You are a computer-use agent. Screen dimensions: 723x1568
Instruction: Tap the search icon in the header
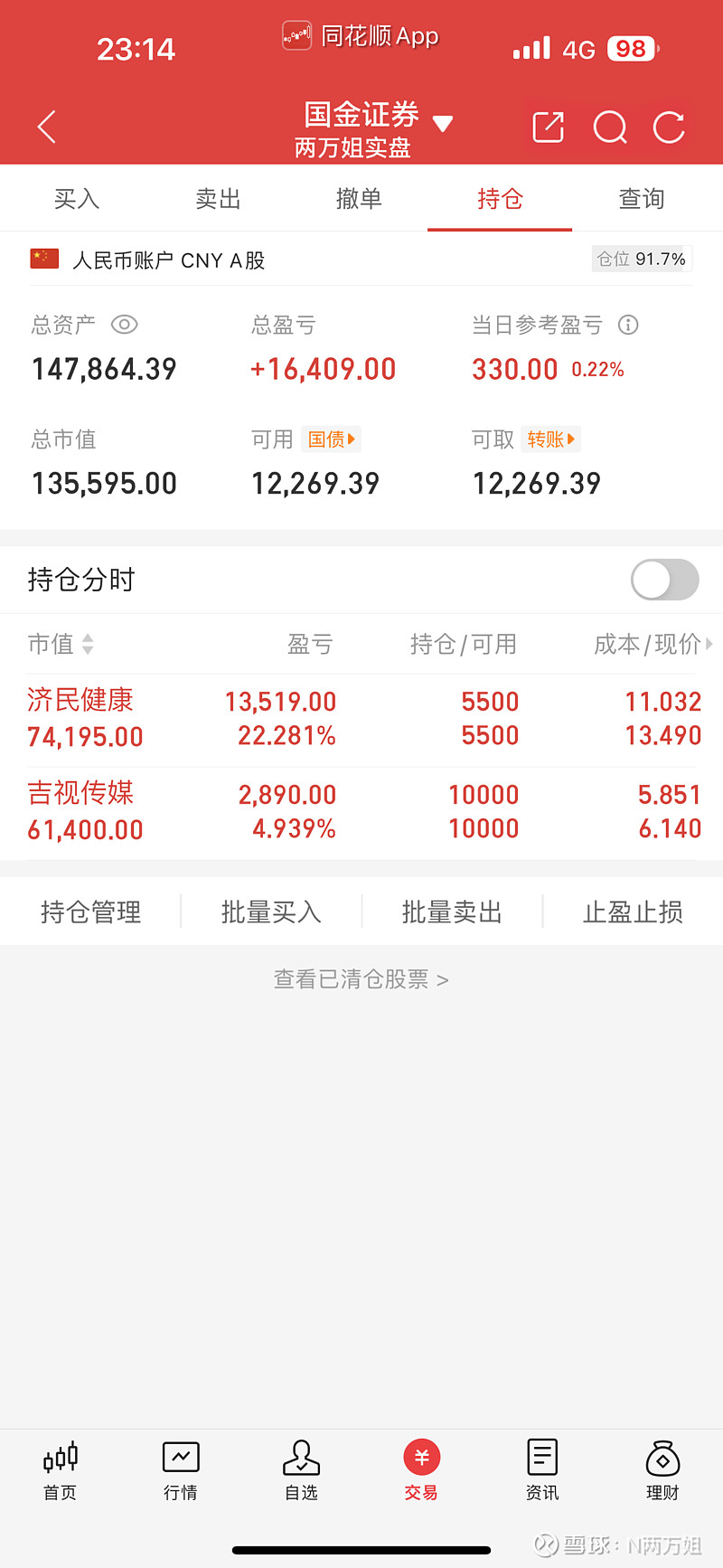click(610, 127)
